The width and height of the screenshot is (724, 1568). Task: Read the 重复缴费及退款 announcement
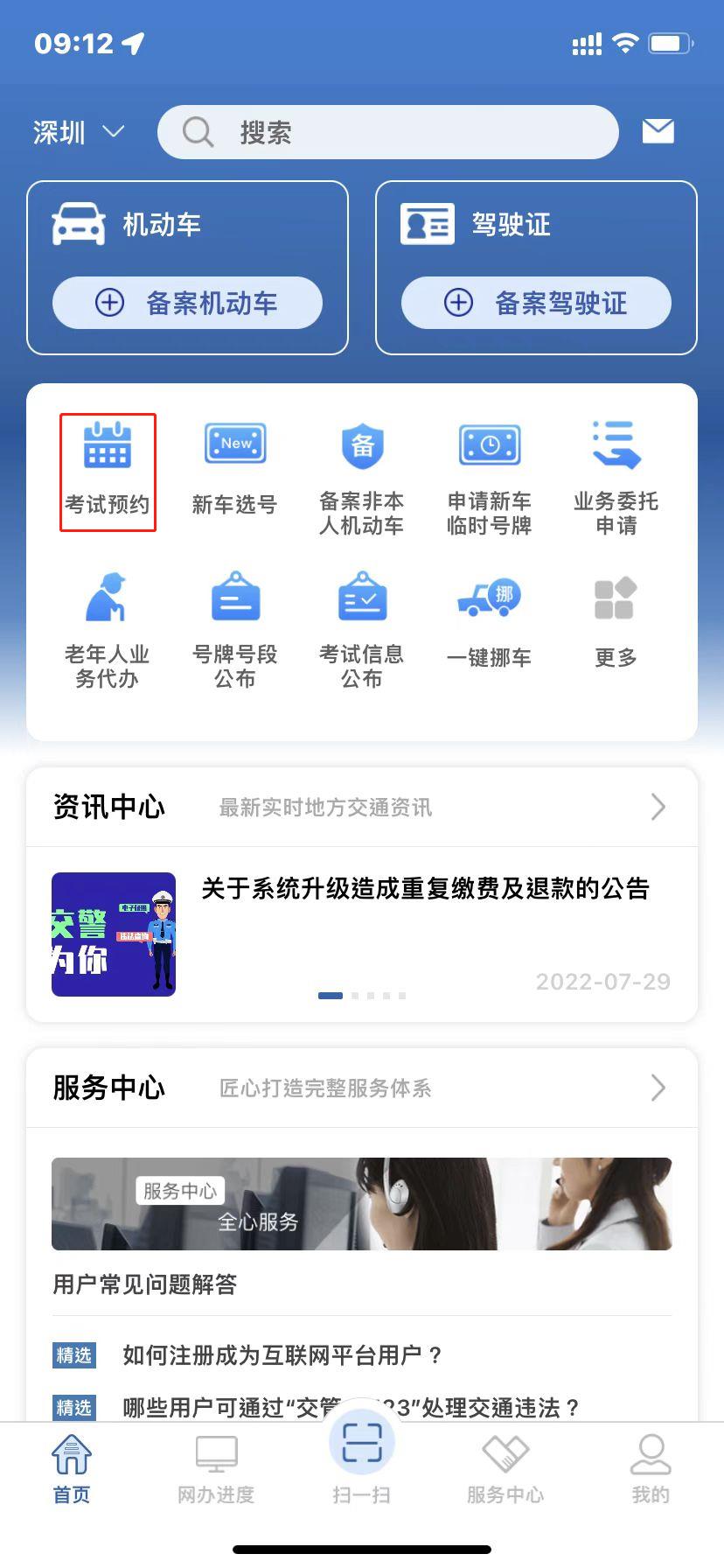pyautogui.click(x=425, y=889)
